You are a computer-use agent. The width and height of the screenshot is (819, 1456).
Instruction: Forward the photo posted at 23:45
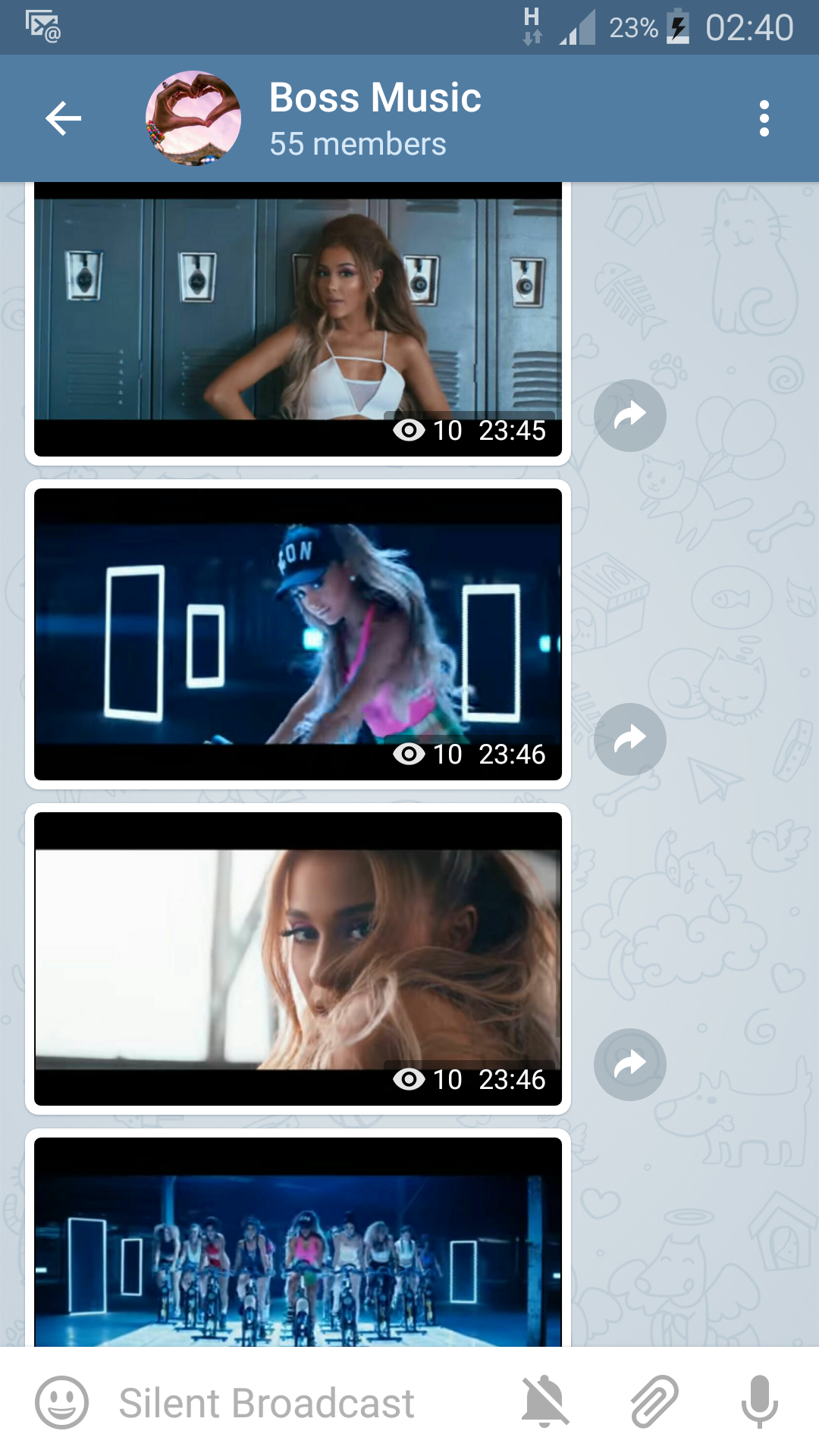click(x=629, y=416)
